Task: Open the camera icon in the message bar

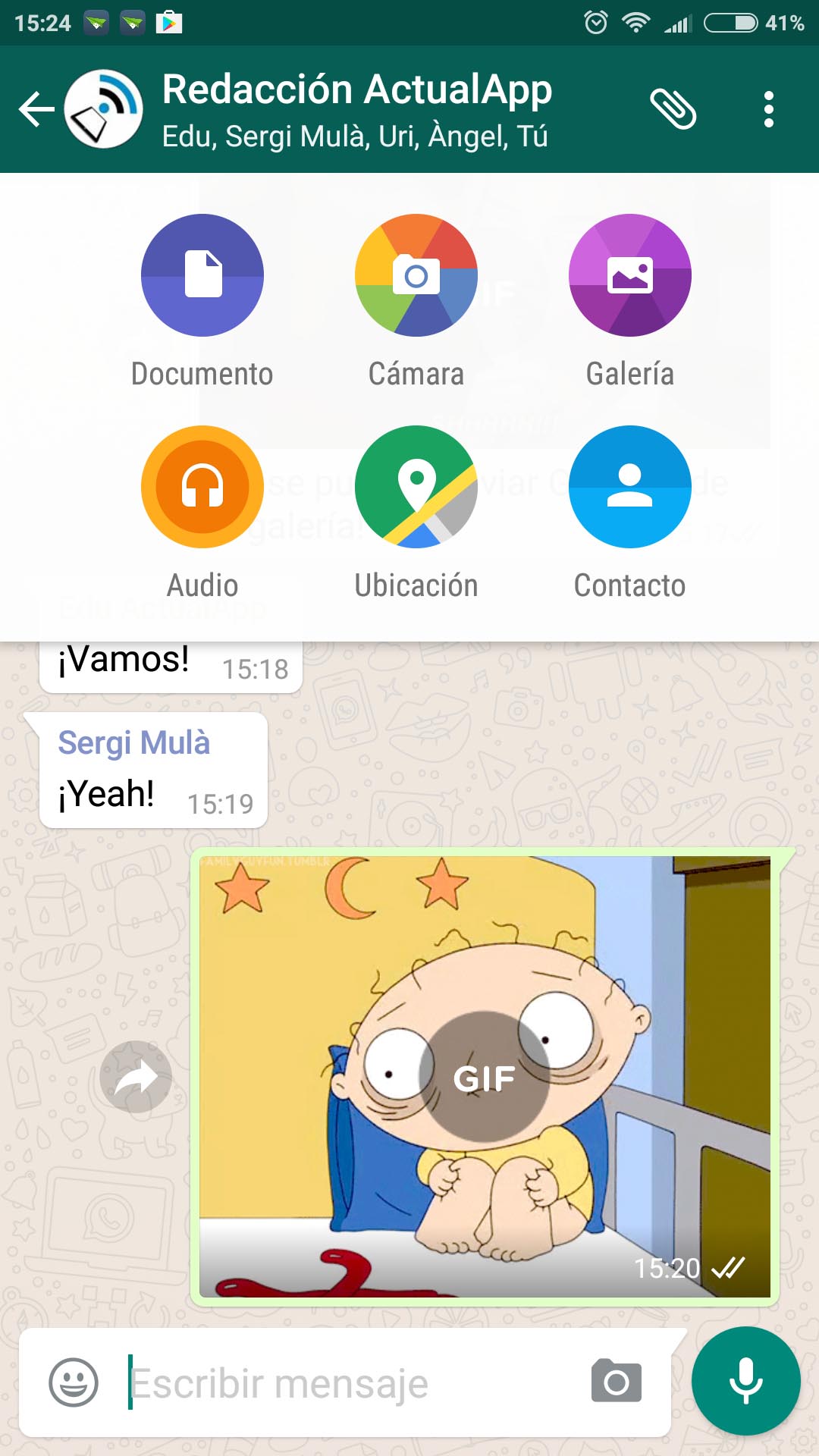Action: point(617,1381)
